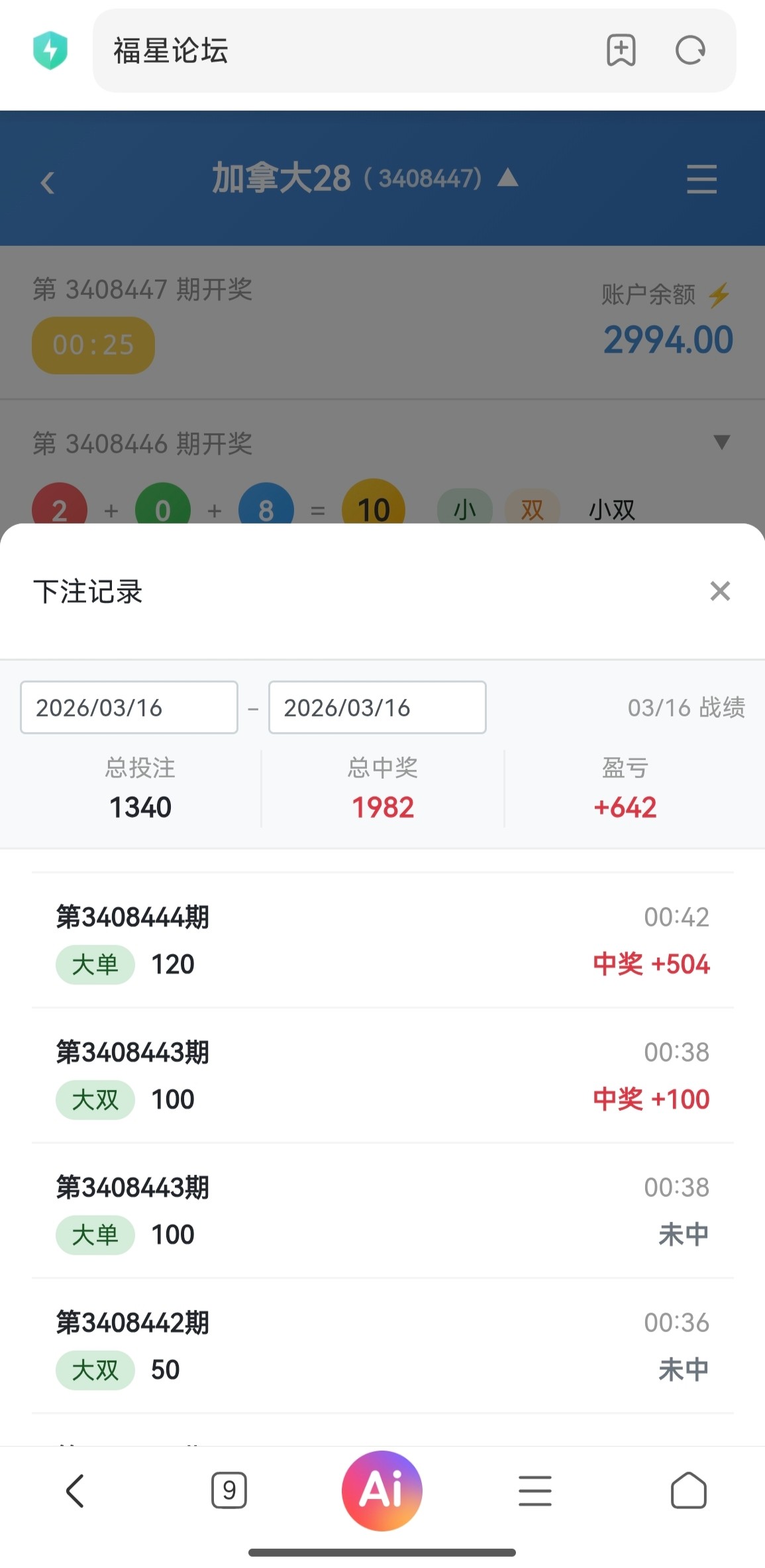Bookmark this page with the add-bookmark icon
This screenshot has width=765, height=1568.
point(621,50)
